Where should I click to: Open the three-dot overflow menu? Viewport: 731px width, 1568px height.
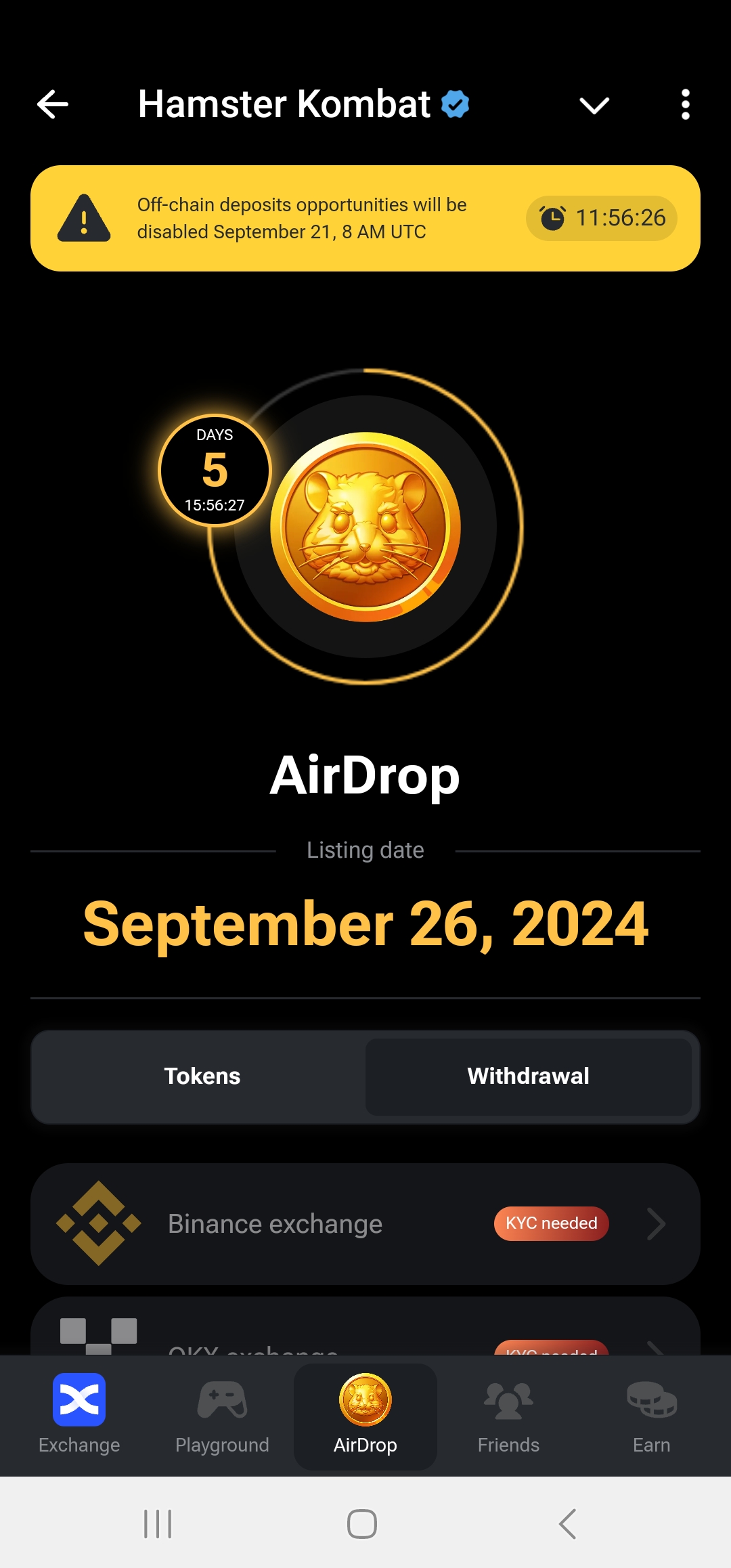(x=685, y=105)
